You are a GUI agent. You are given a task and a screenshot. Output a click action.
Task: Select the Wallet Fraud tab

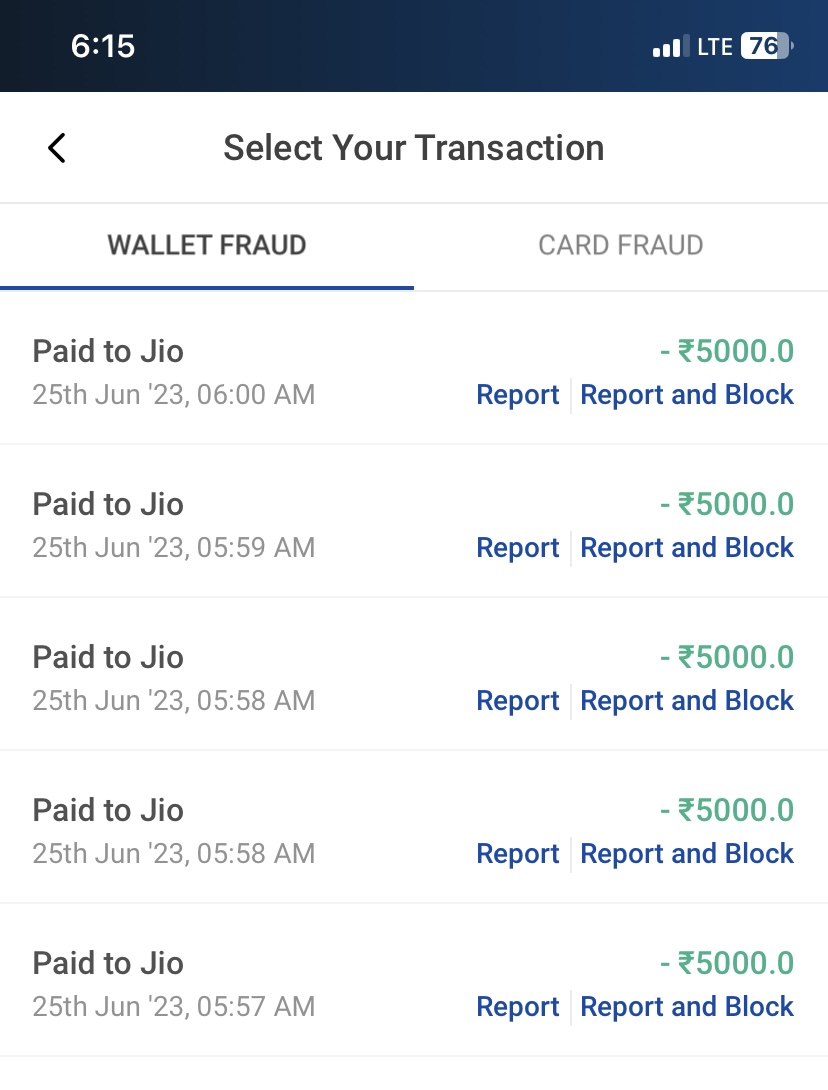207,245
